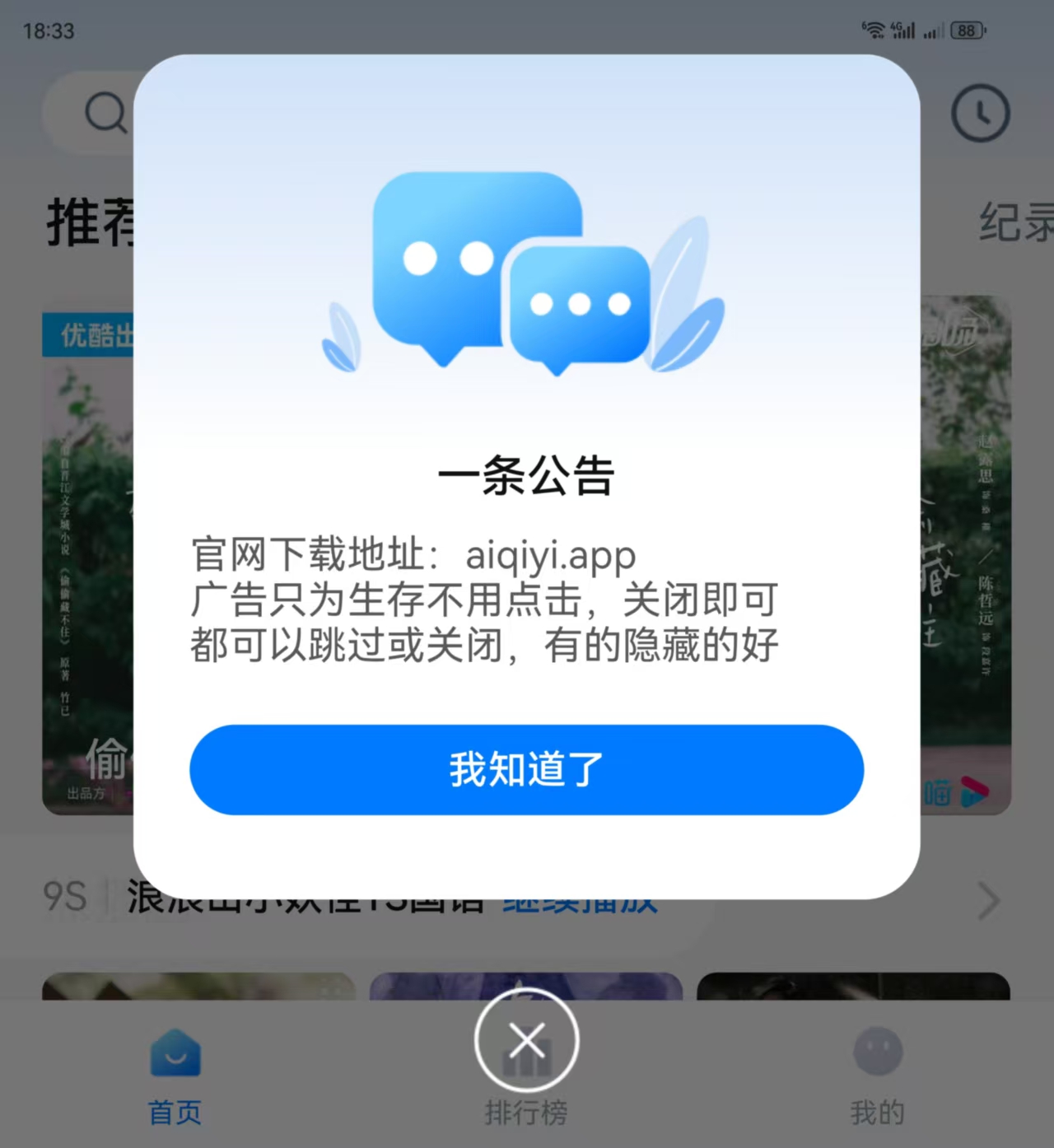
Task: Confirm the announcement with 我知道了
Action: point(526,769)
